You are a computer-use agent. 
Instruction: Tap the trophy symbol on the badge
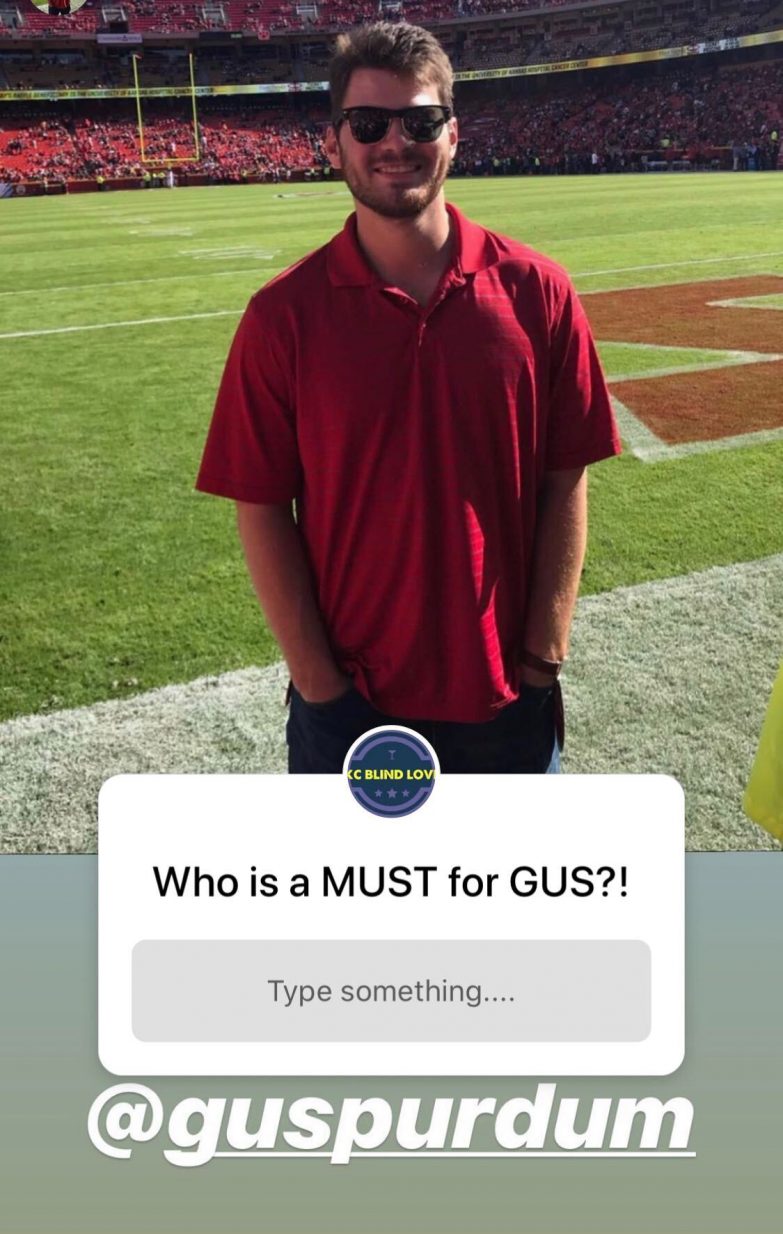coord(391,752)
